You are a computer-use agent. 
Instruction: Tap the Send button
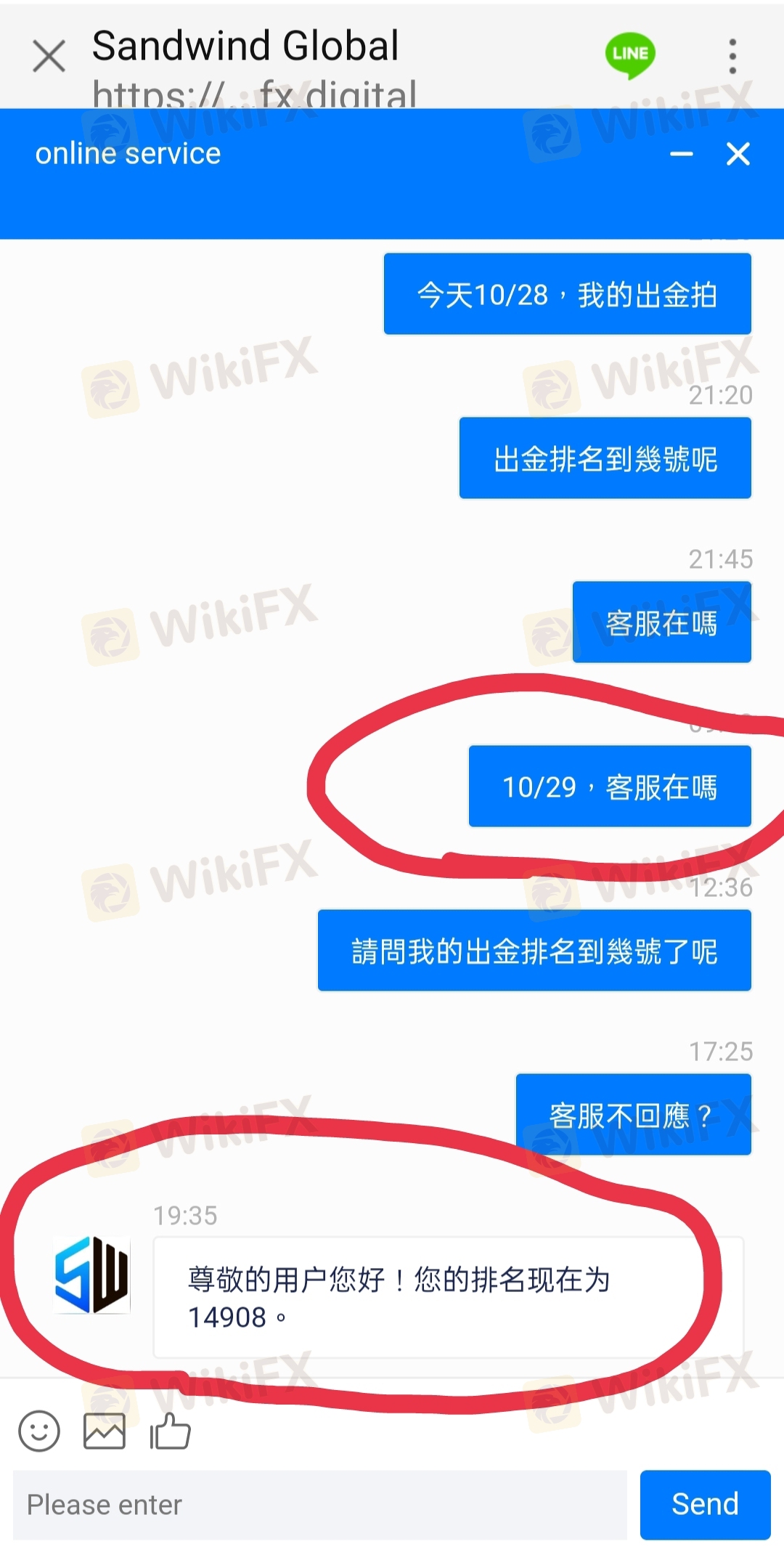(x=705, y=1504)
